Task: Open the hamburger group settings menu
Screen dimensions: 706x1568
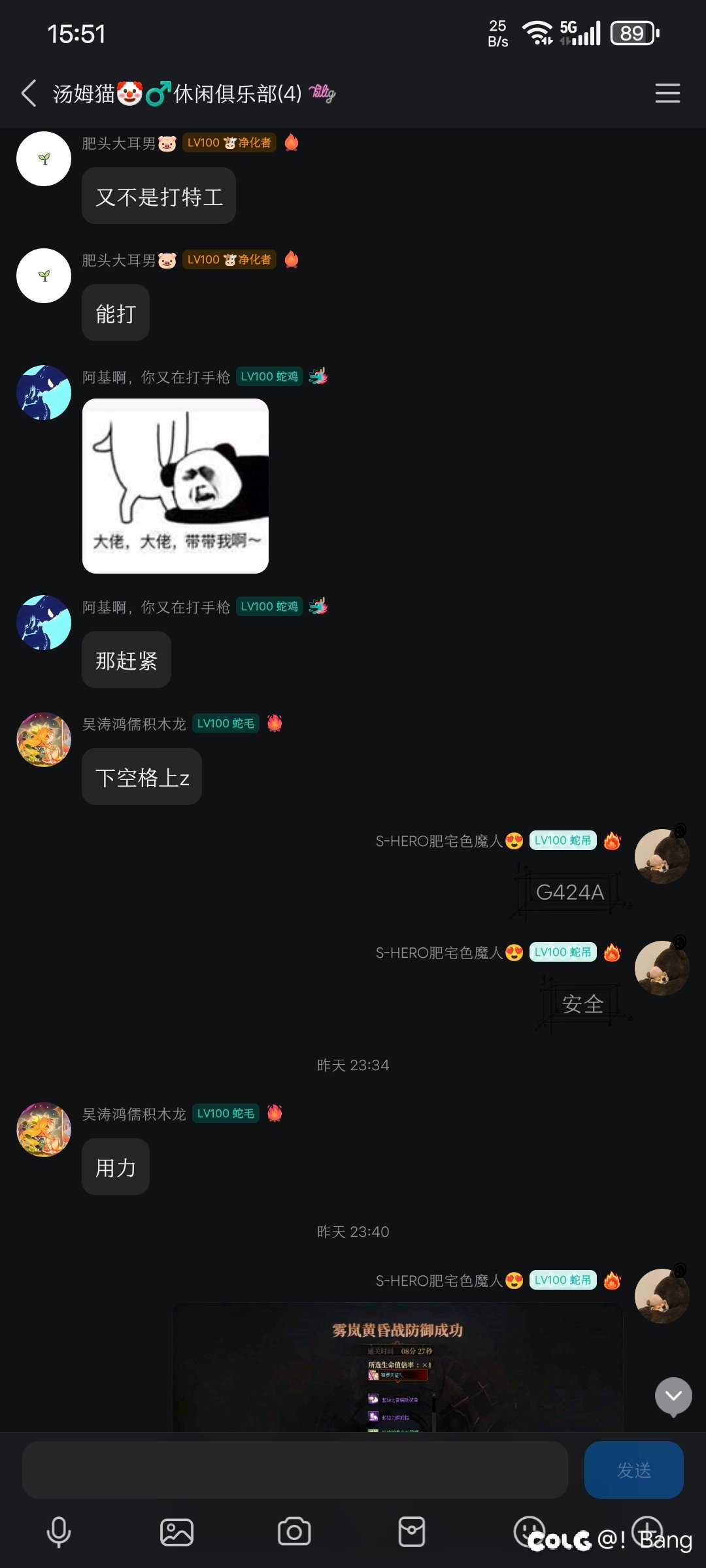Action: pos(667,93)
